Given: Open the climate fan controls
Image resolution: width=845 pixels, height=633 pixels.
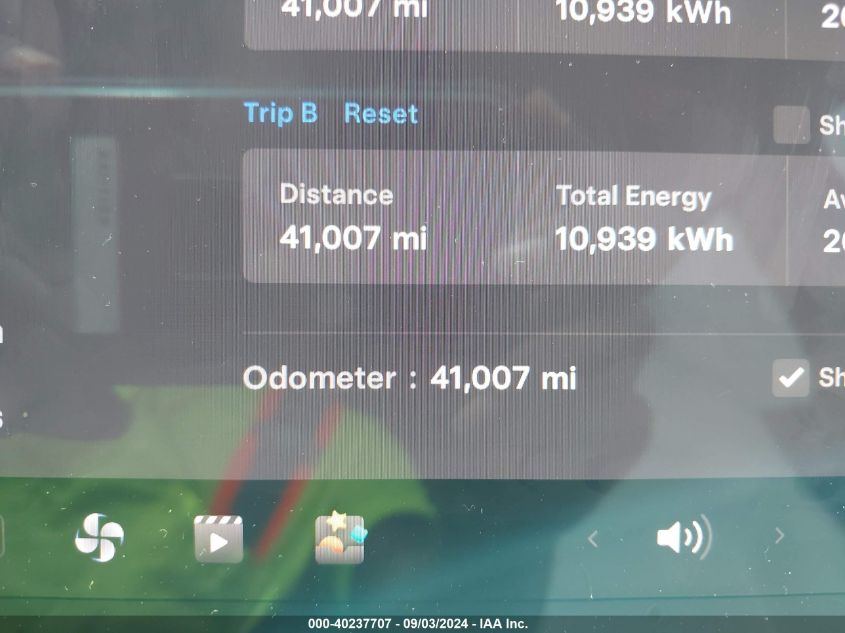Looking at the screenshot, I should coord(100,539).
